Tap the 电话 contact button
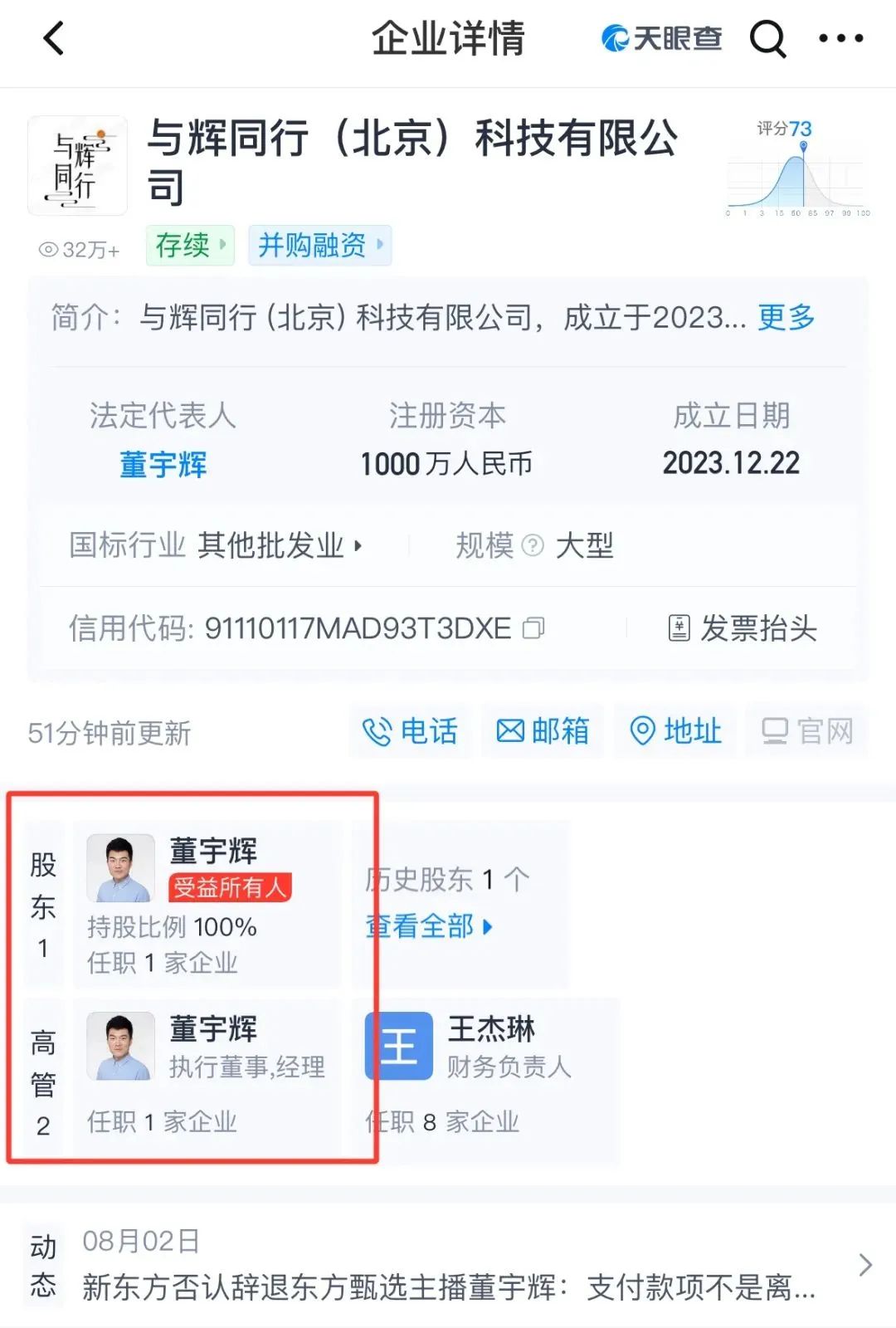The image size is (896, 1328). tap(410, 731)
